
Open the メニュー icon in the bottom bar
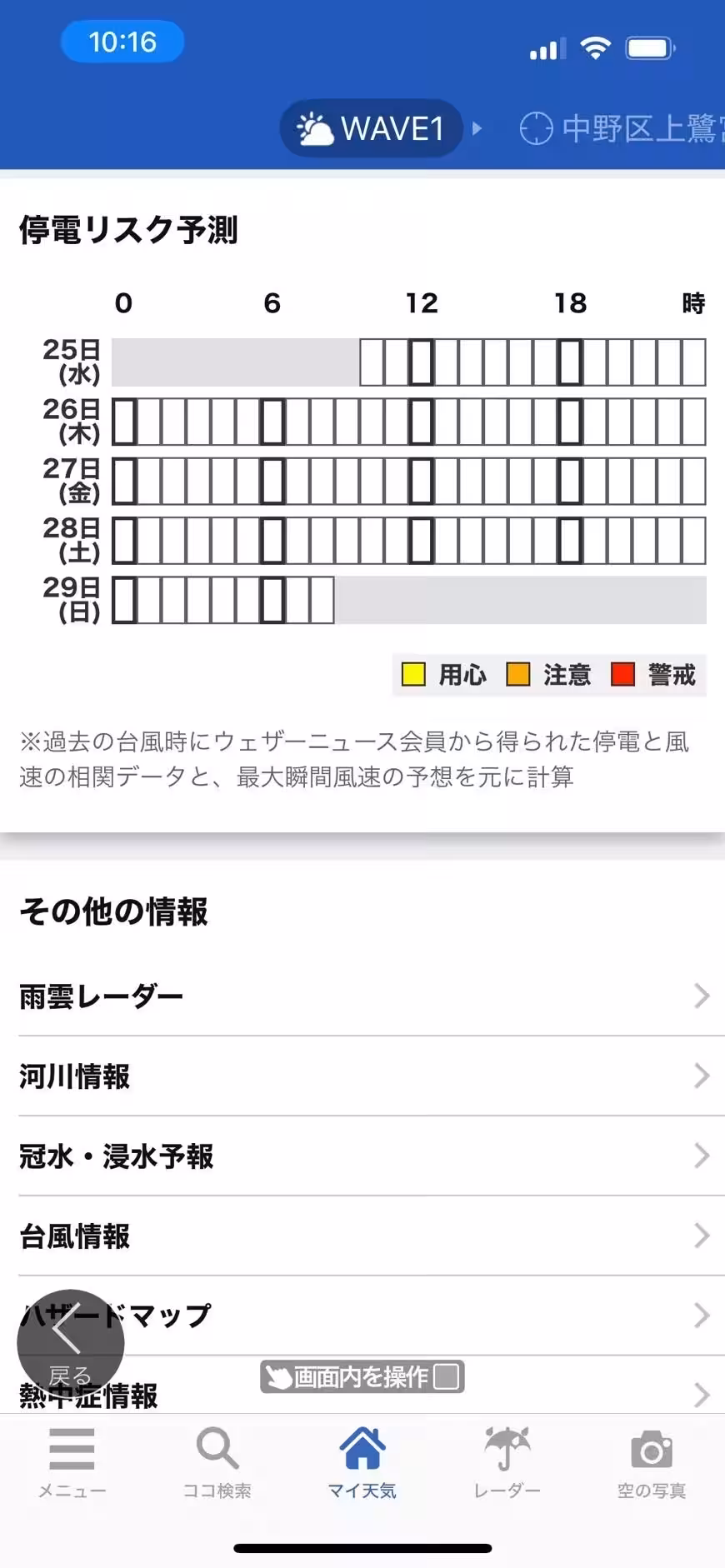click(x=72, y=1449)
